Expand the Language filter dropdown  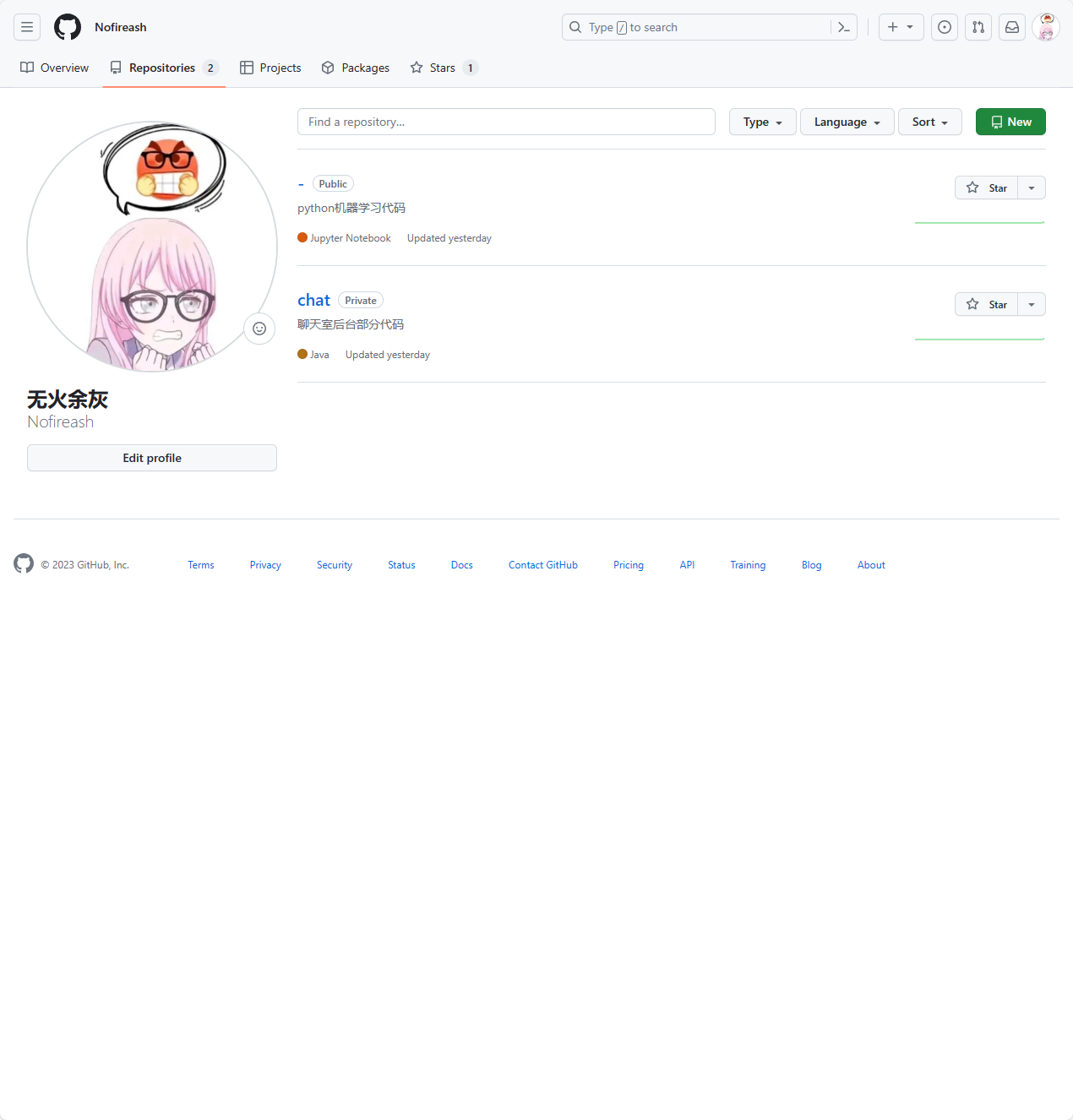pyautogui.click(x=847, y=122)
